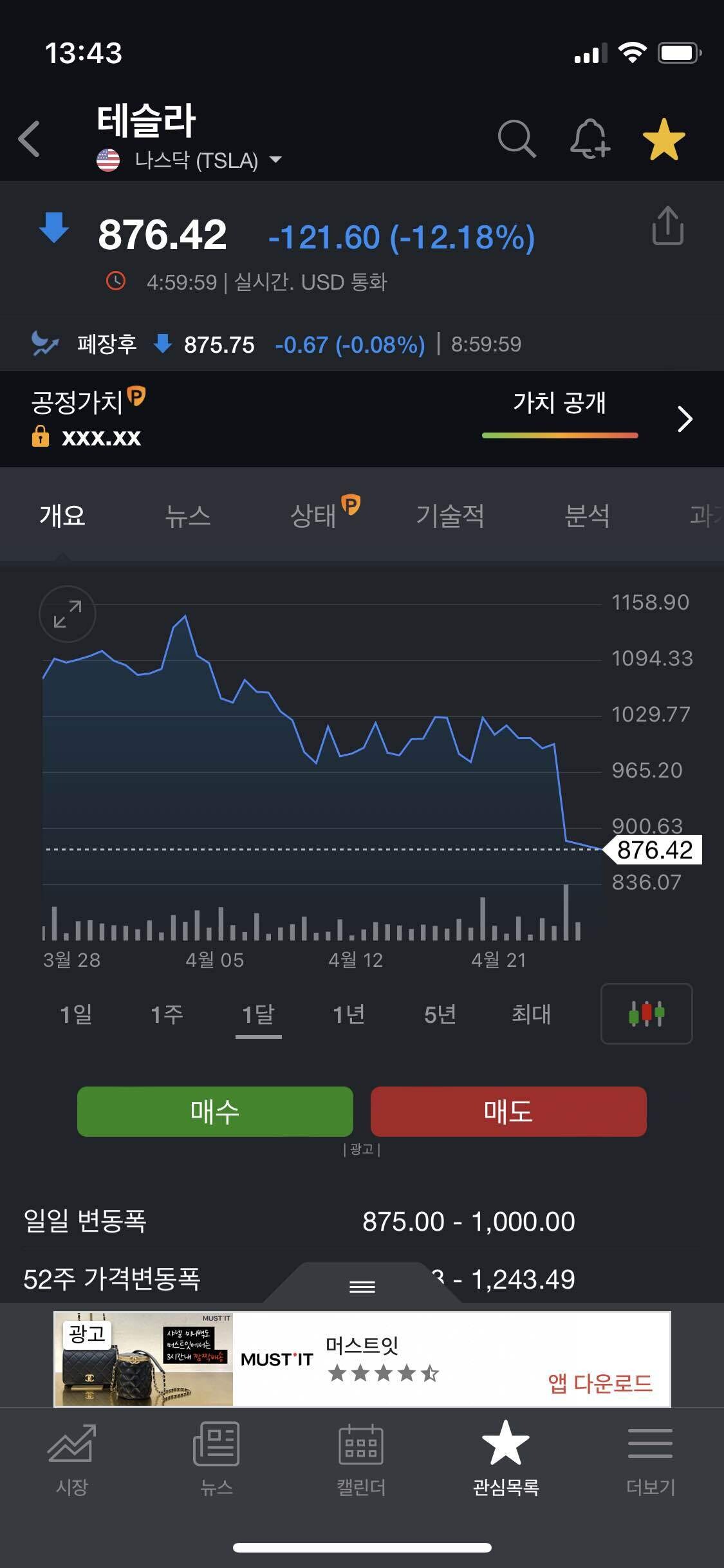Image resolution: width=724 pixels, height=1568 pixels.
Task: Select the 5년 five-year chart range
Action: click(439, 1013)
